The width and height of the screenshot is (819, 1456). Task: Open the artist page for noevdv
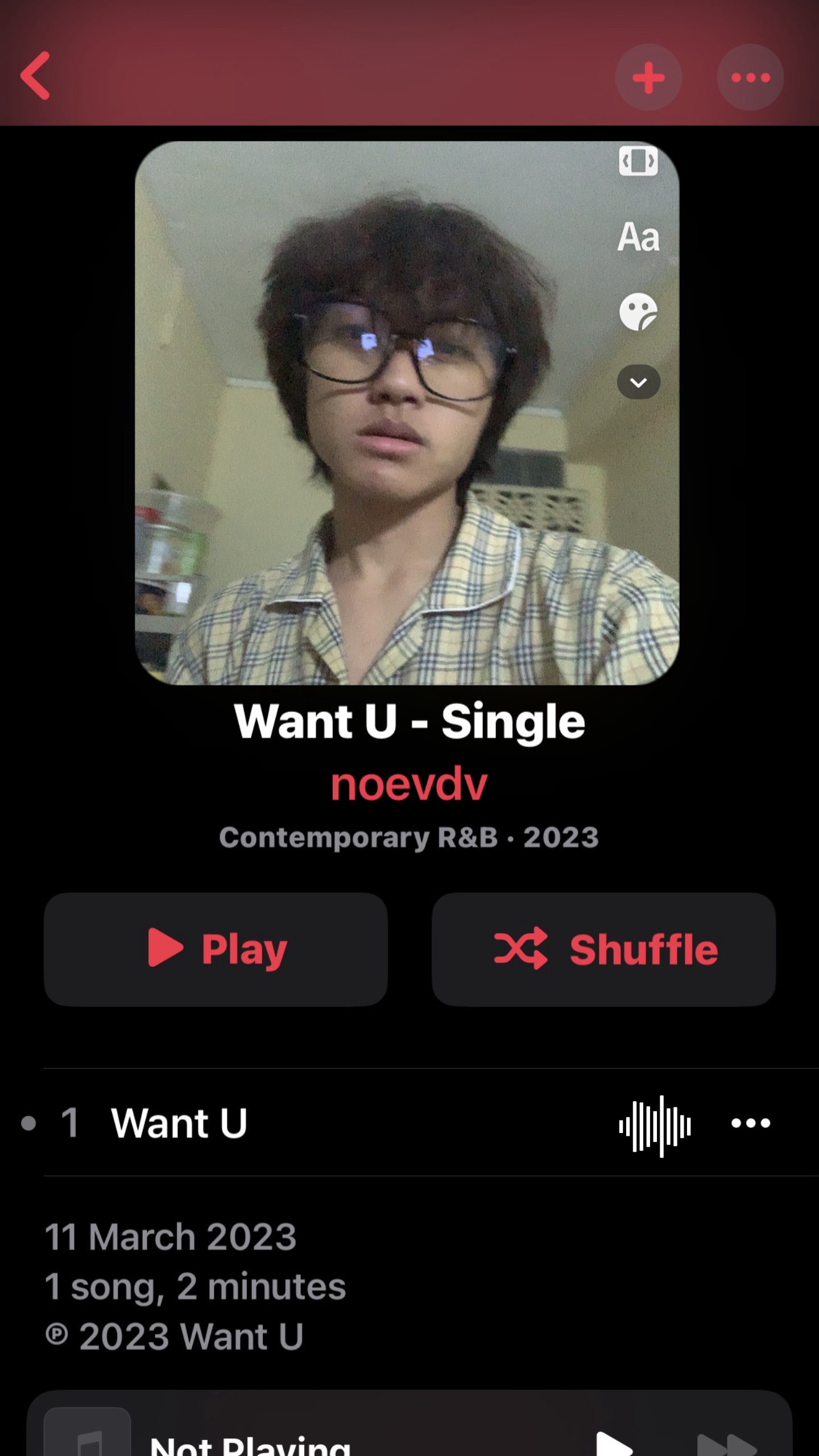tap(409, 785)
